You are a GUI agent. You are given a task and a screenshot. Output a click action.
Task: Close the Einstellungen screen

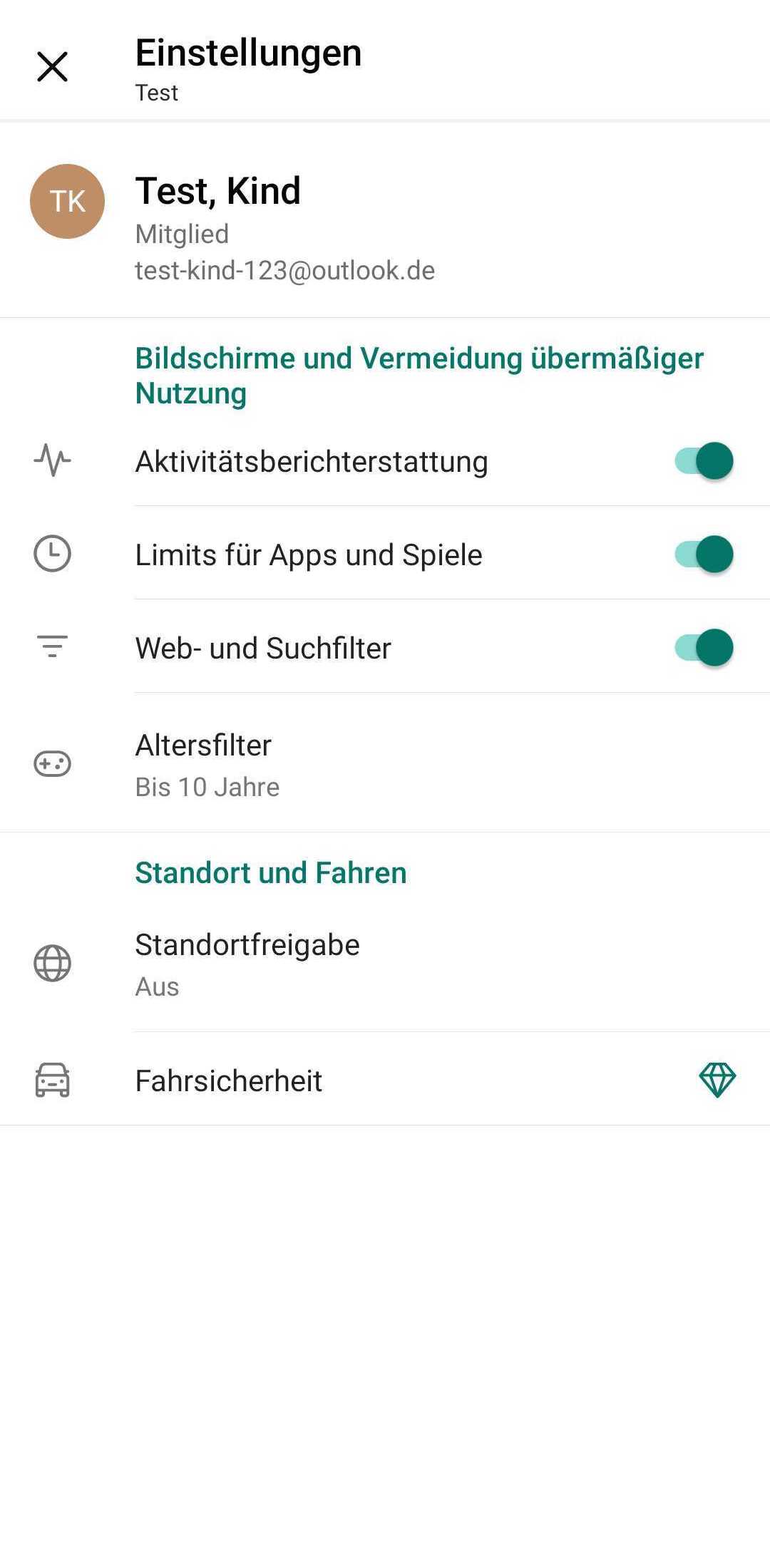tap(52, 67)
